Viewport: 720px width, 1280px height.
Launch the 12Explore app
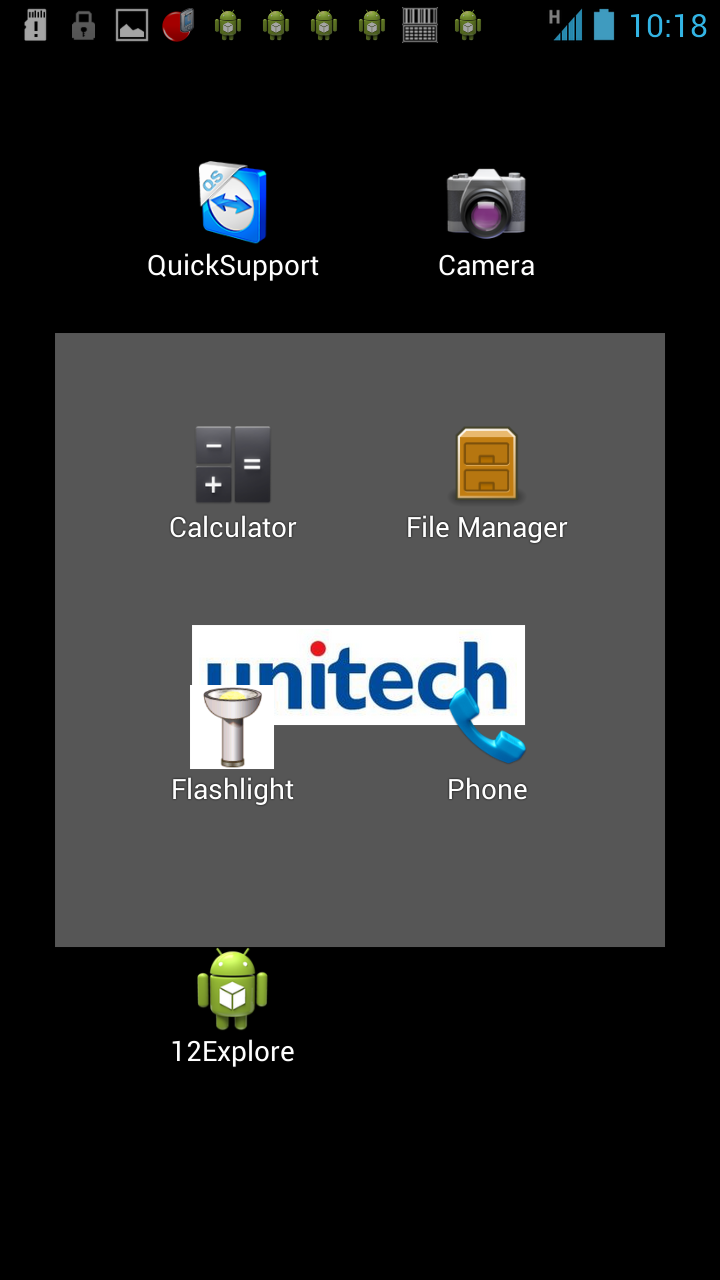[x=232, y=990]
